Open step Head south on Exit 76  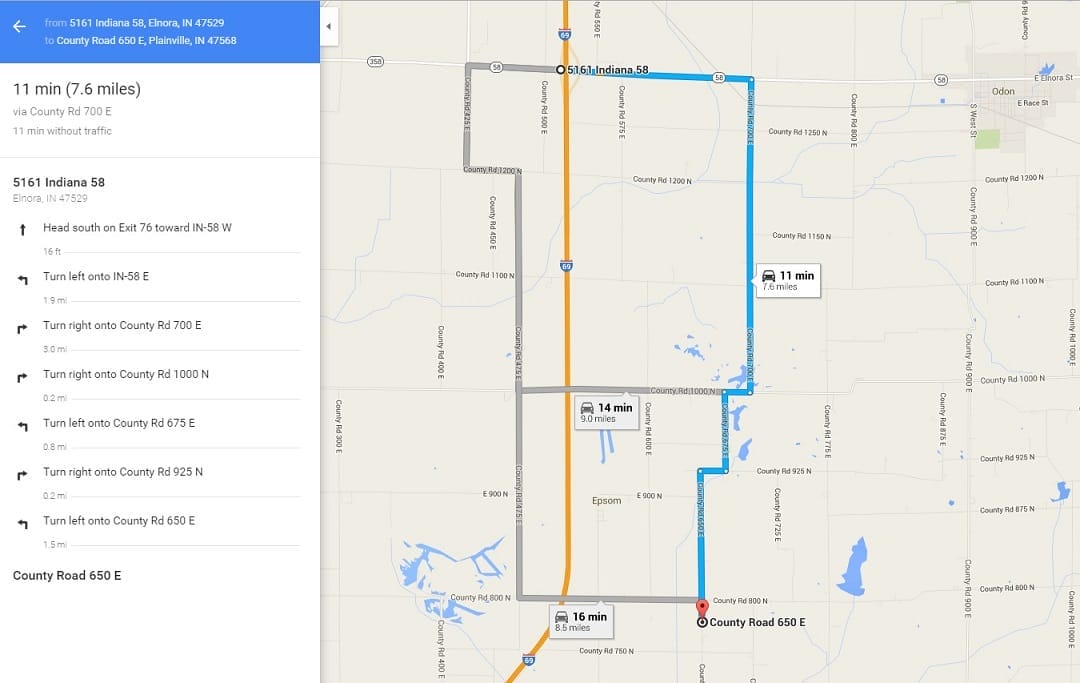(137, 228)
